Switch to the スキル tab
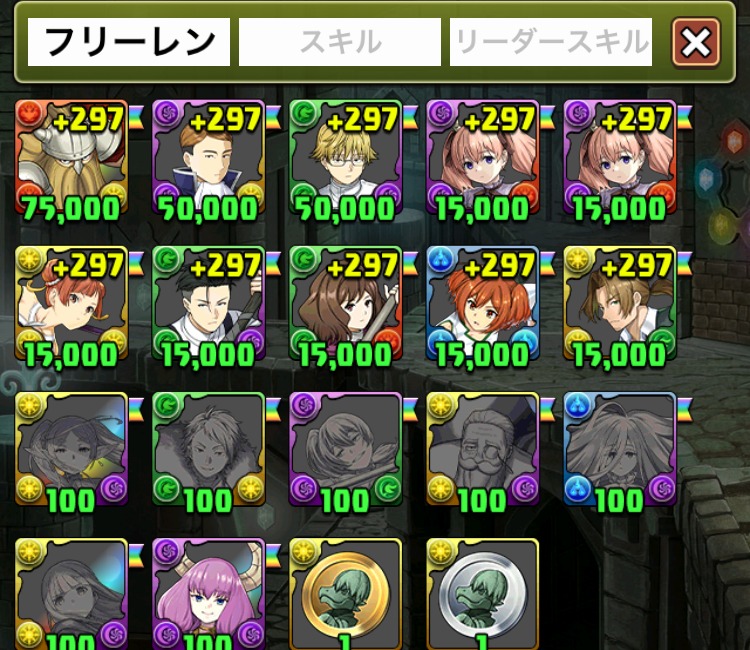This screenshot has width=750, height=650. [339, 42]
